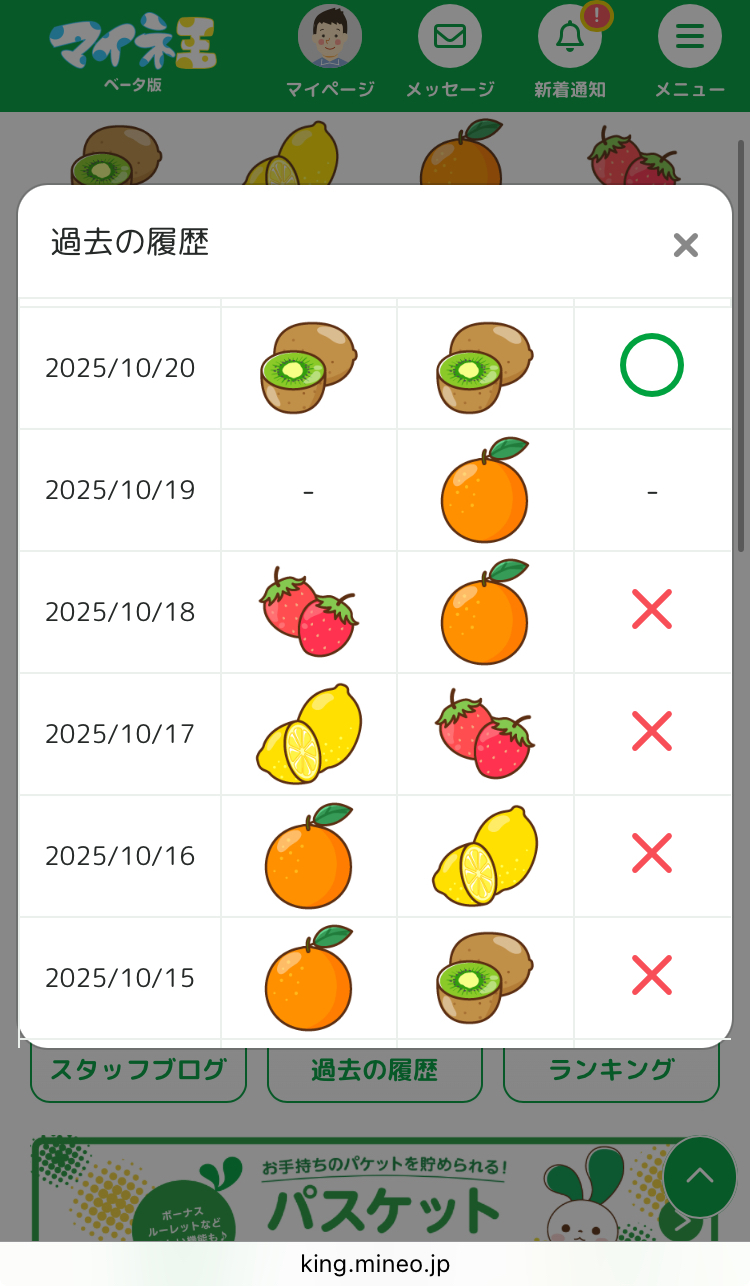
Task: Close the 過去の履歴 dialog
Action: pos(685,245)
